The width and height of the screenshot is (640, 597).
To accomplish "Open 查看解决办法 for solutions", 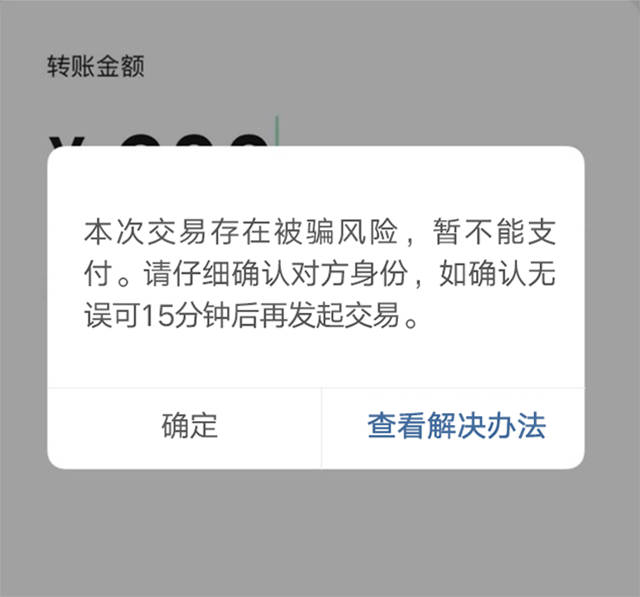I will [456, 426].
